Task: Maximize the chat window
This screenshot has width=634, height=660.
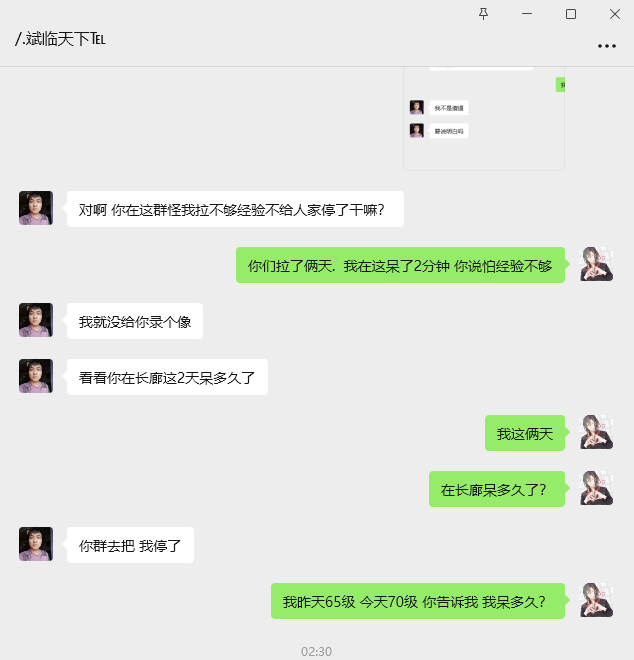Action: 571,14
